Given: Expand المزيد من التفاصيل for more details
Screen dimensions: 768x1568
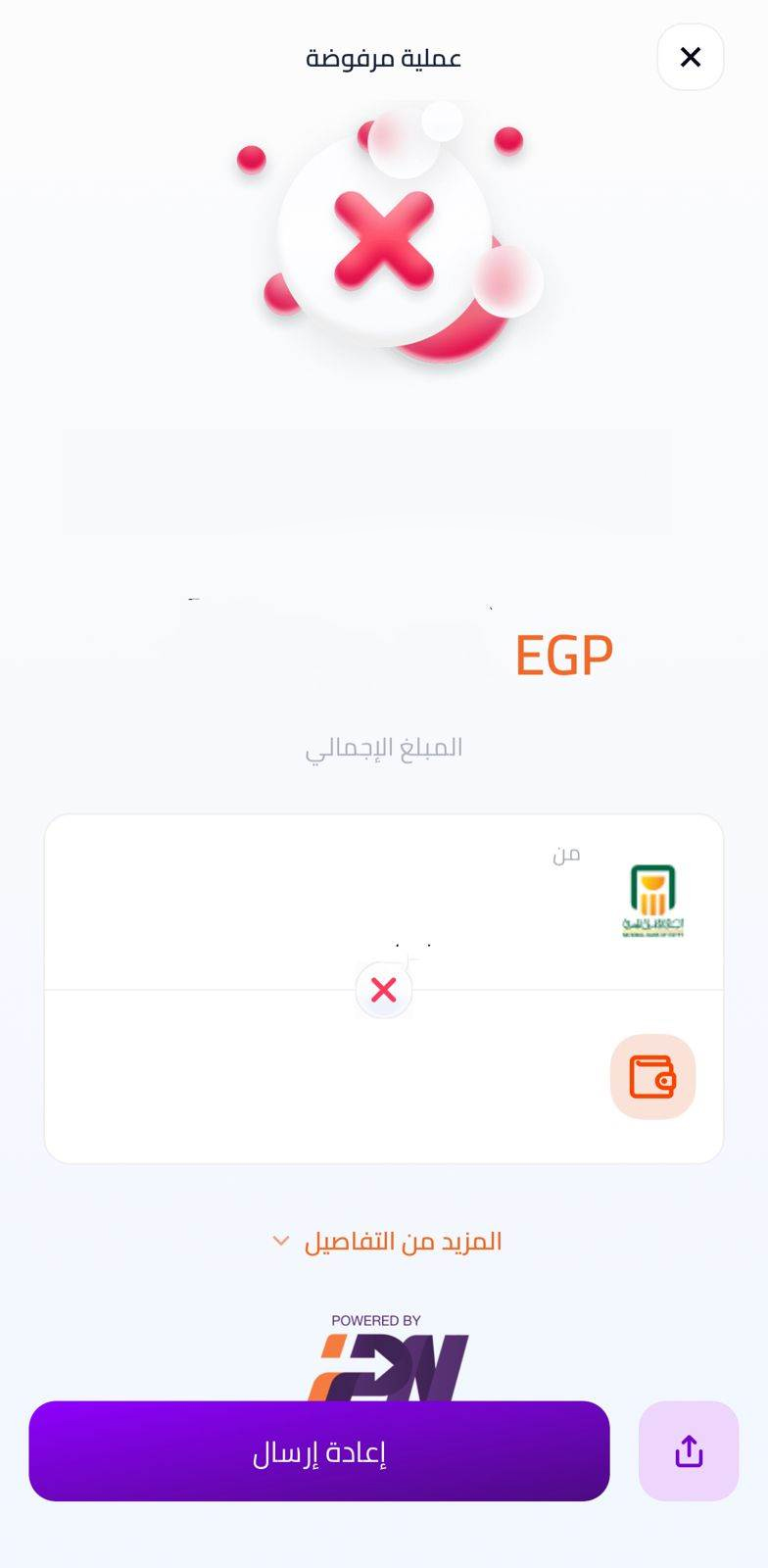Looking at the screenshot, I should pos(387,1241).
